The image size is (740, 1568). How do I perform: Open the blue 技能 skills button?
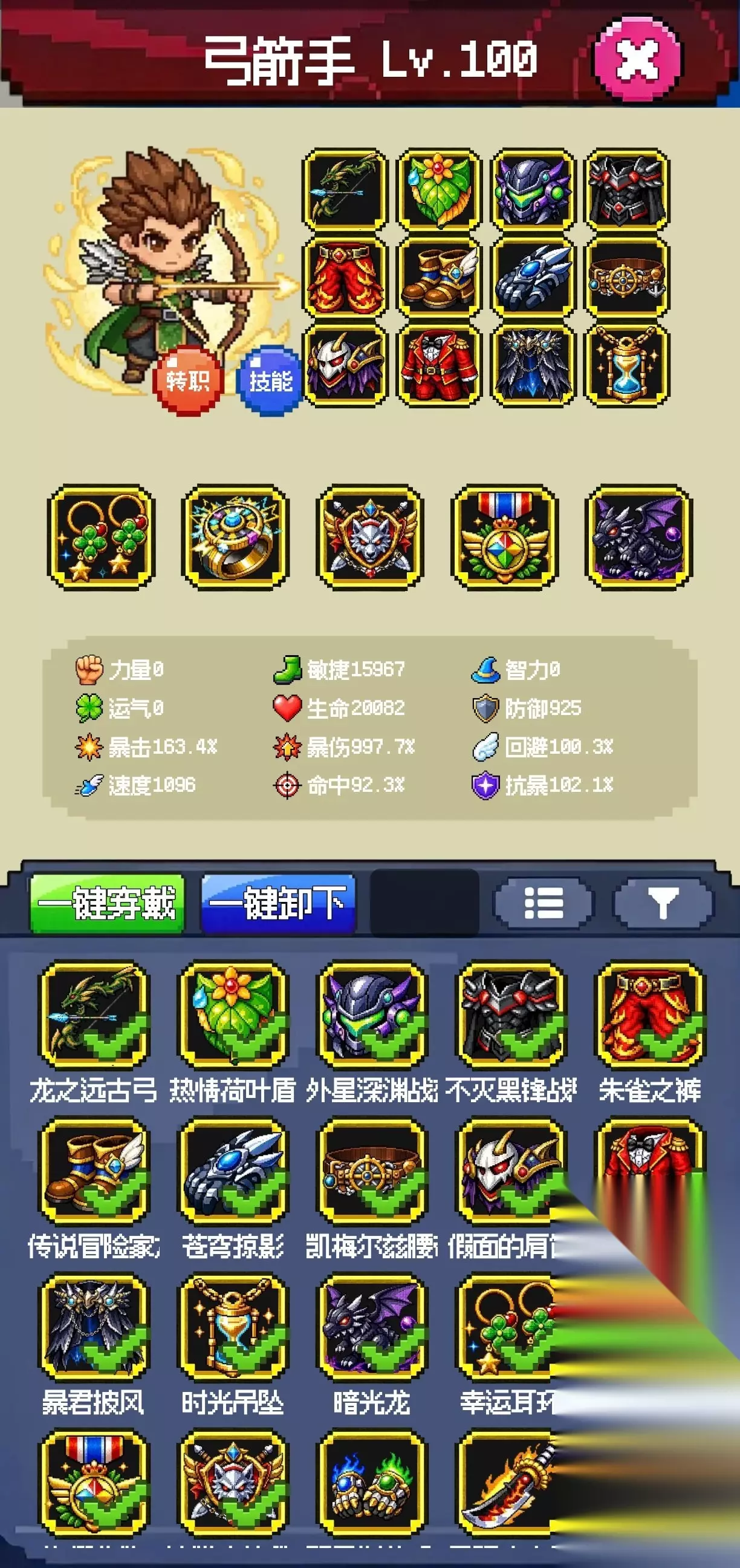pyautogui.click(x=270, y=381)
